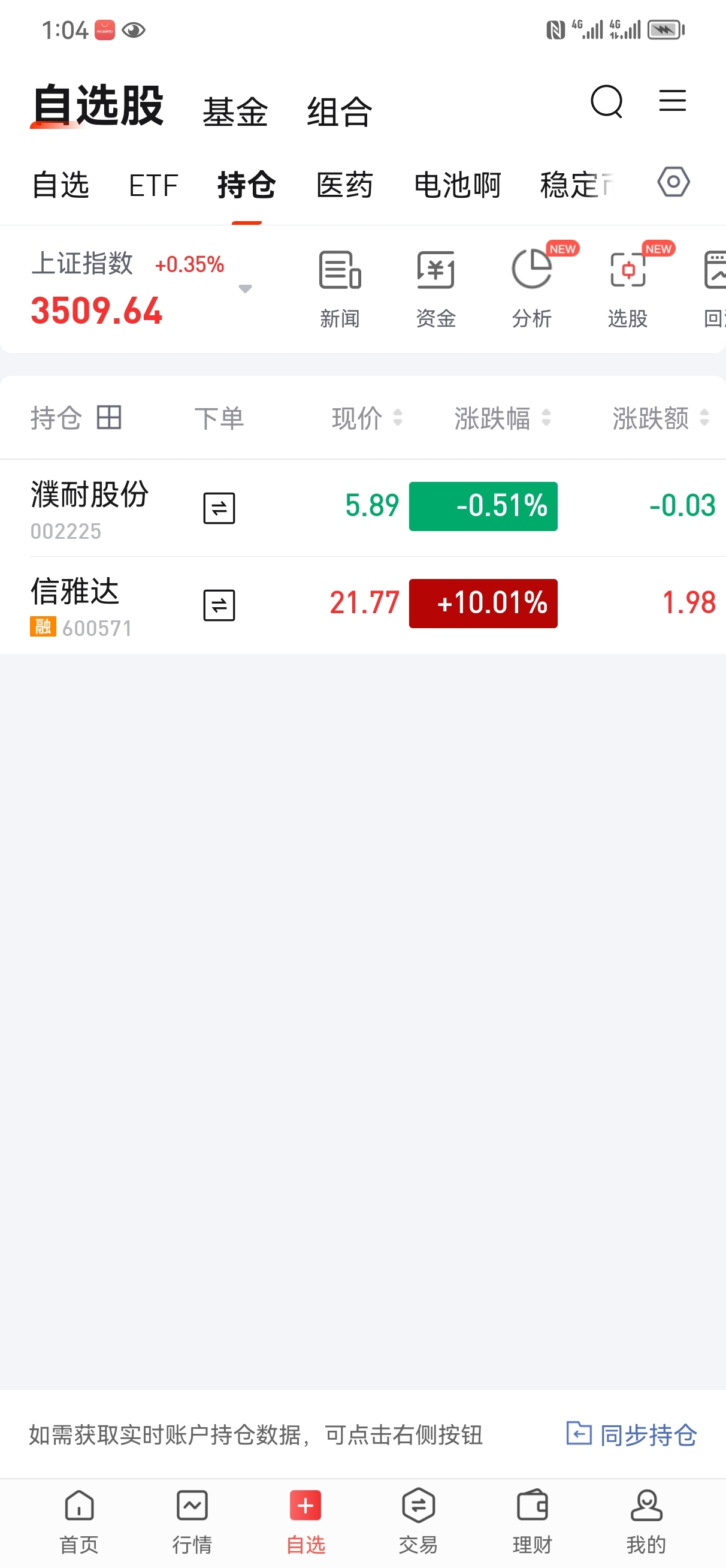Open the 资金 shortcut
The image size is (726, 1568).
tap(435, 288)
